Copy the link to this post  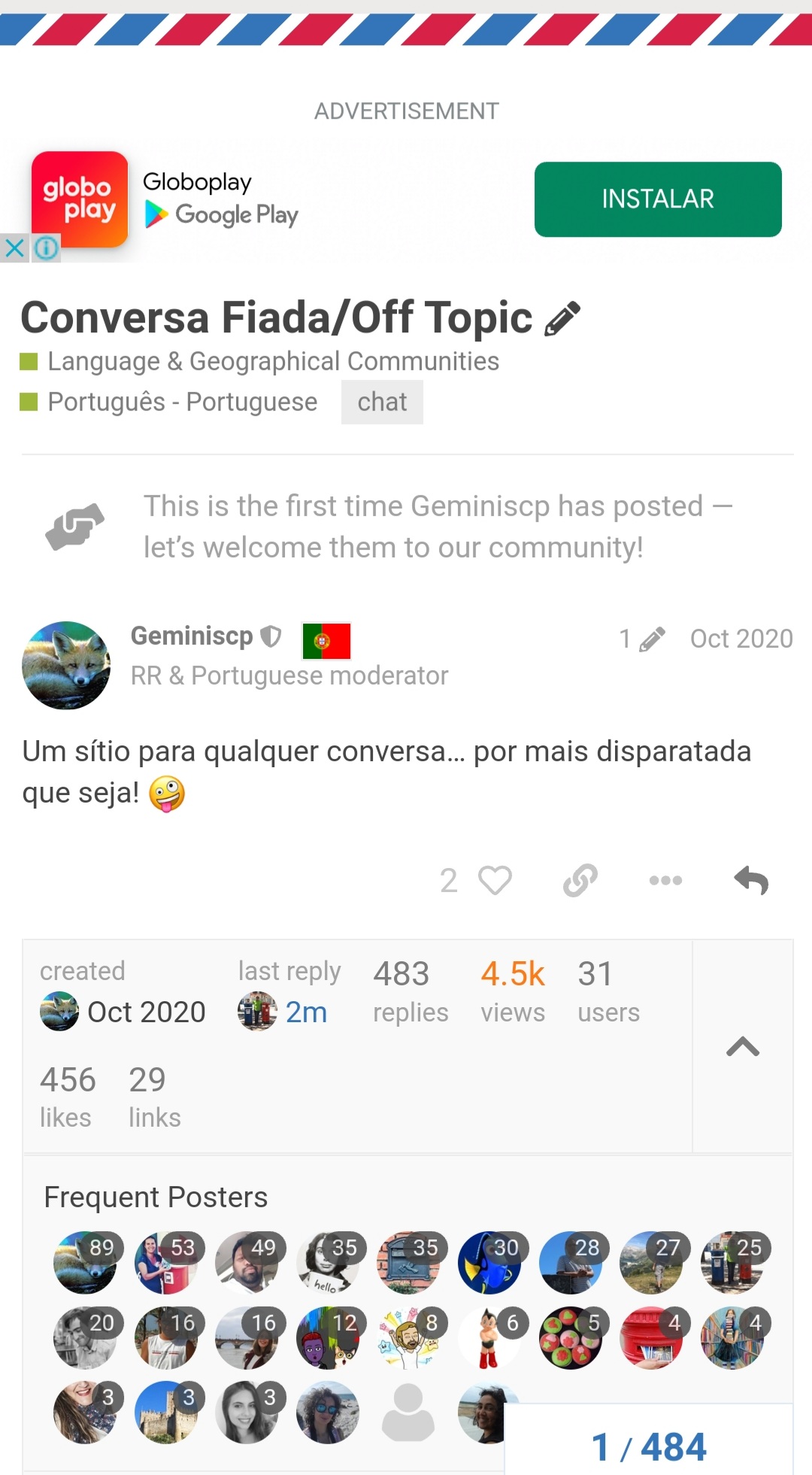point(580,880)
